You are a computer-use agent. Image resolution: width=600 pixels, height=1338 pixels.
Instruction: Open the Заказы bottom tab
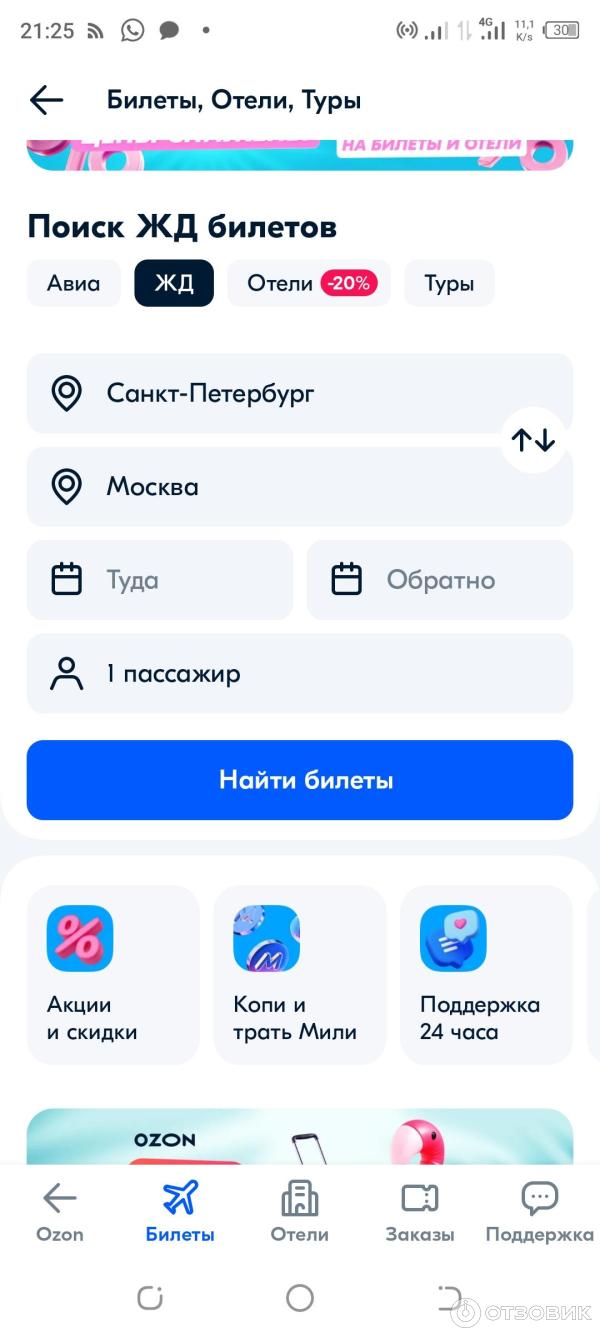pos(419,1212)
